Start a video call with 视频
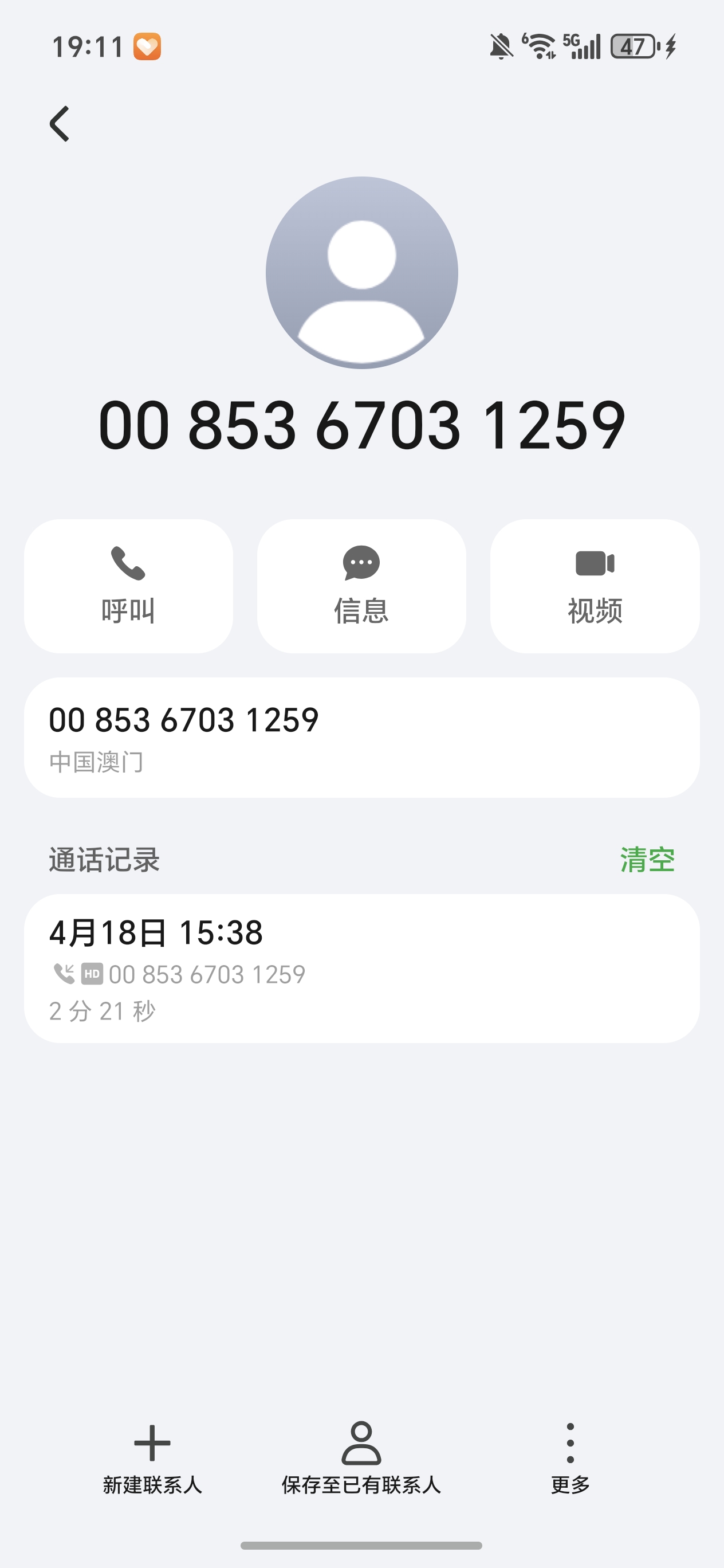Image resolution: width=724 pixels, height=1568 pixels. pos(595,586)
